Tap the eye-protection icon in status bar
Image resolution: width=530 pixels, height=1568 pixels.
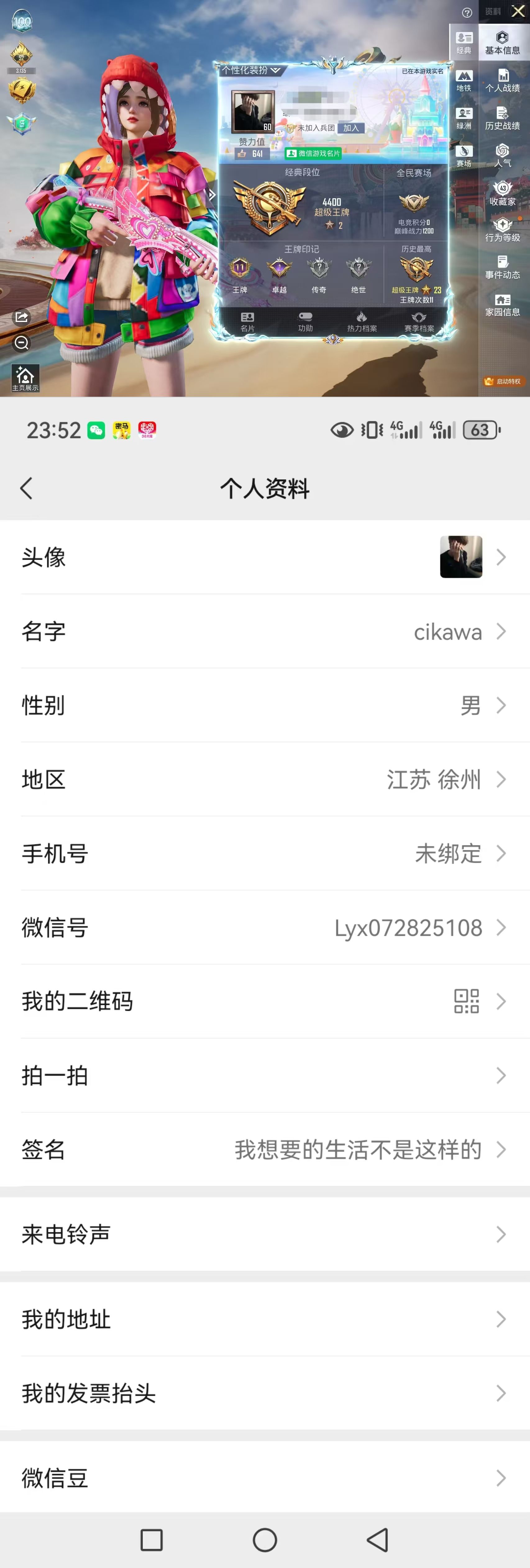click(x=342, y=430)
